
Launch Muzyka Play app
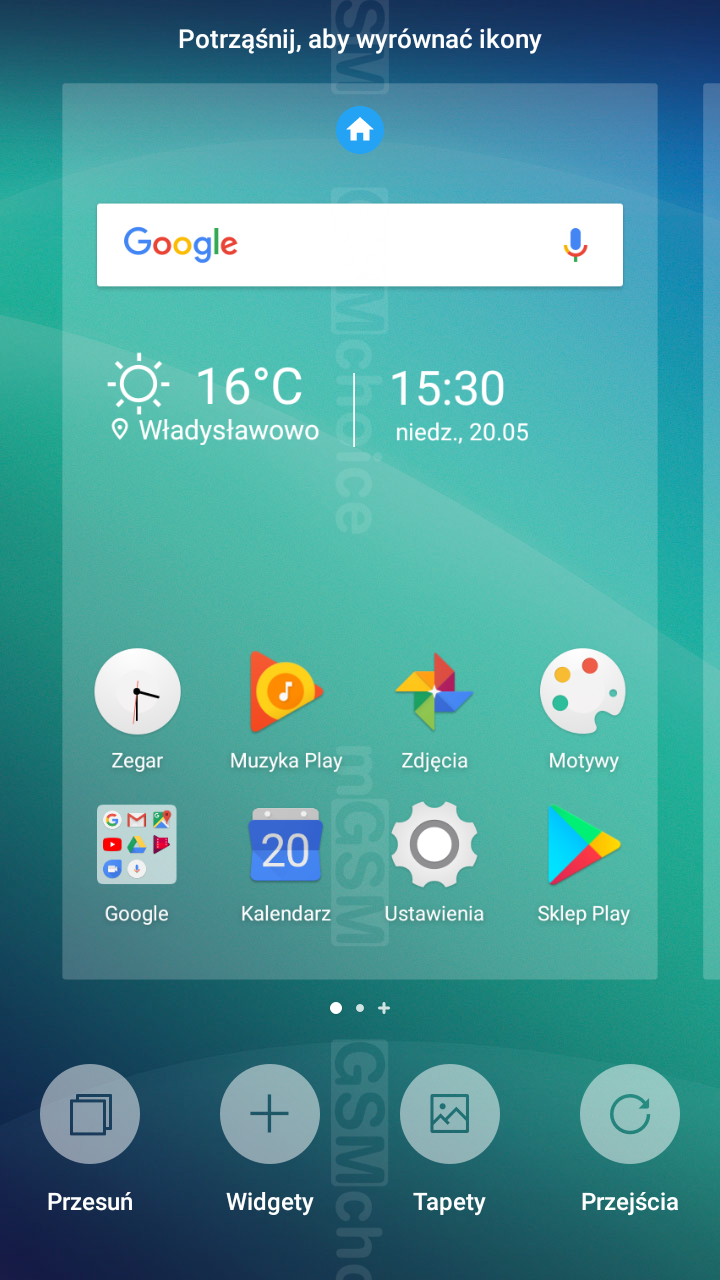(x=286, y=692)
